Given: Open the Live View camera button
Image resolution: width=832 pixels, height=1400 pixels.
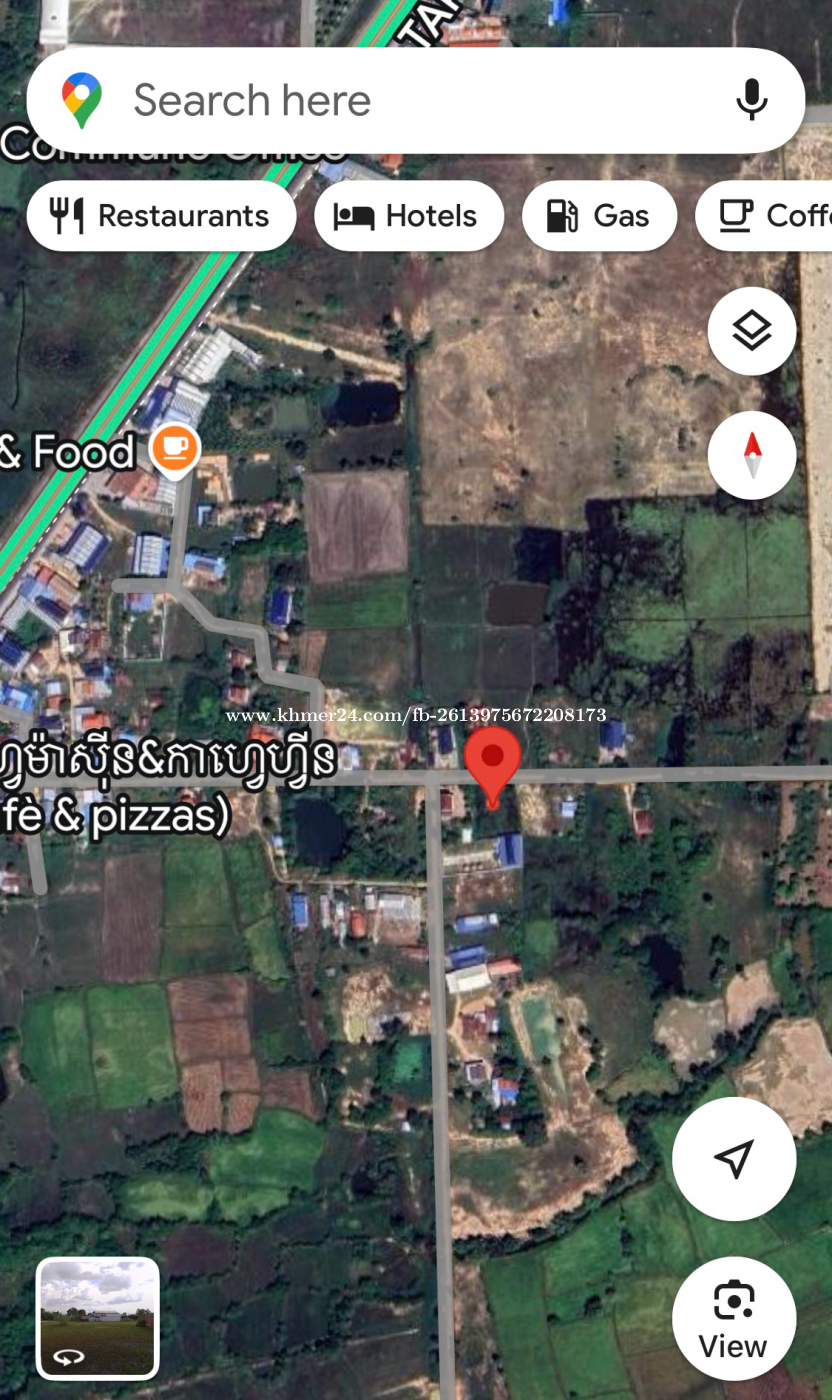Looking at the screenshot, I should tap(733, 1318).
